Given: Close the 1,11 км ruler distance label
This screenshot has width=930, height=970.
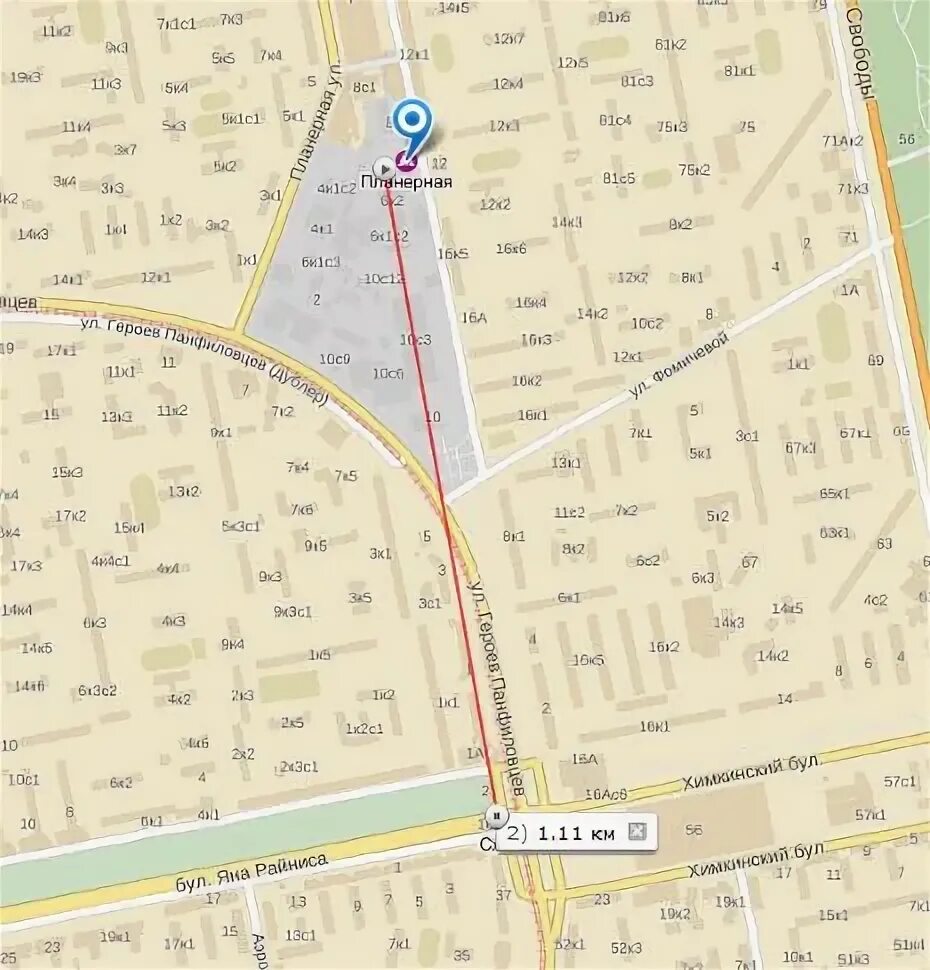Looking at the screenshot, I should (x=638, y=832).
